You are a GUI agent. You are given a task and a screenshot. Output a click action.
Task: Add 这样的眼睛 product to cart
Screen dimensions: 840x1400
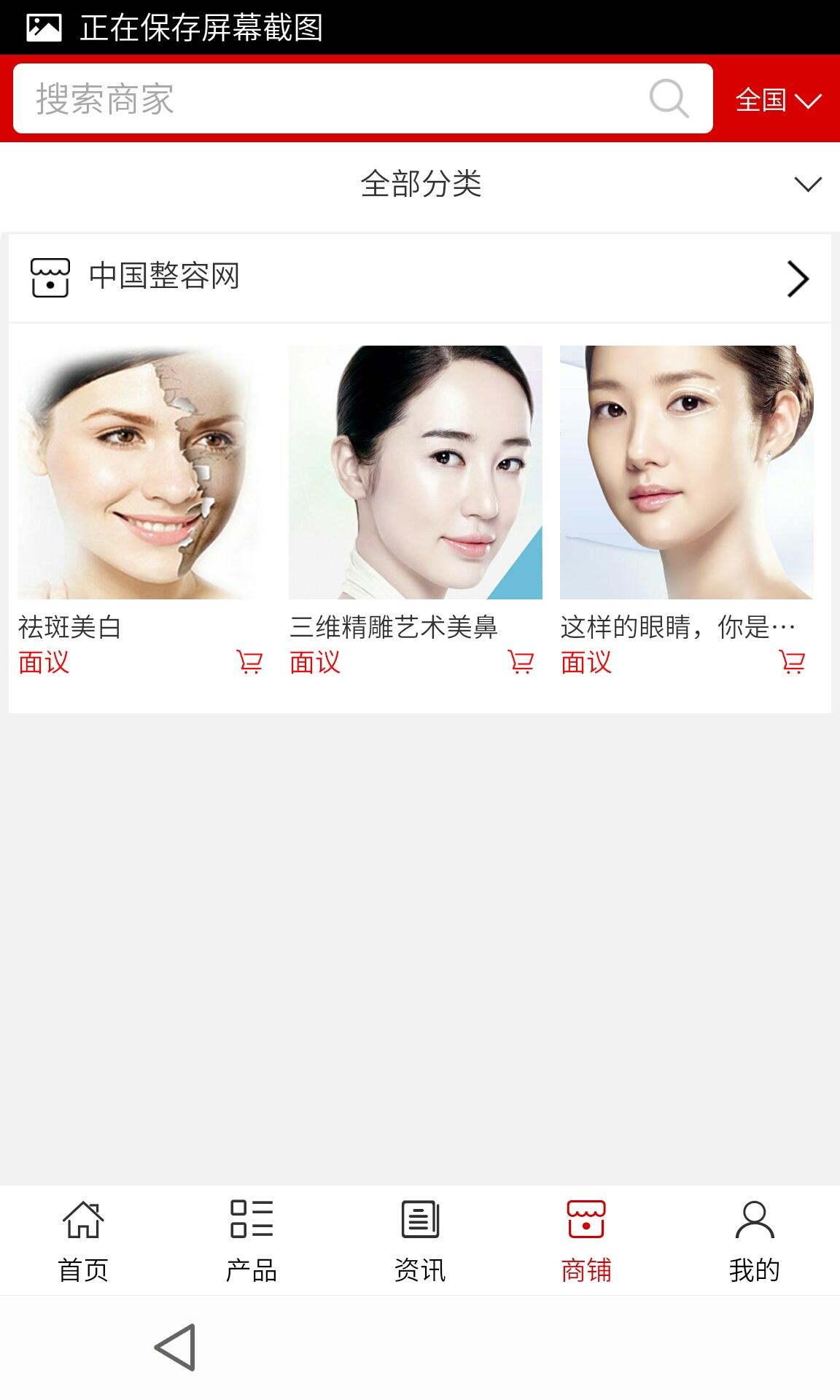tap(792, 662)
